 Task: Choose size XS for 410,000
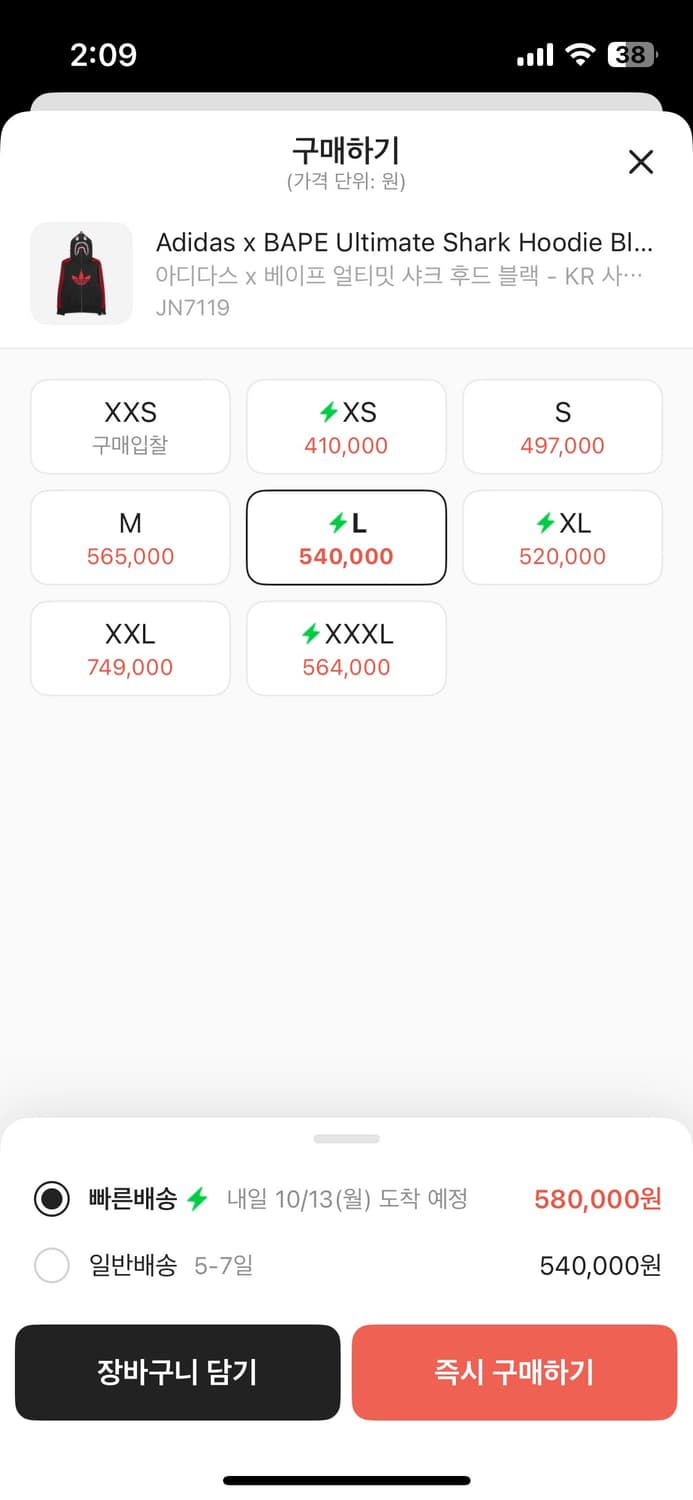click(346, 427)
